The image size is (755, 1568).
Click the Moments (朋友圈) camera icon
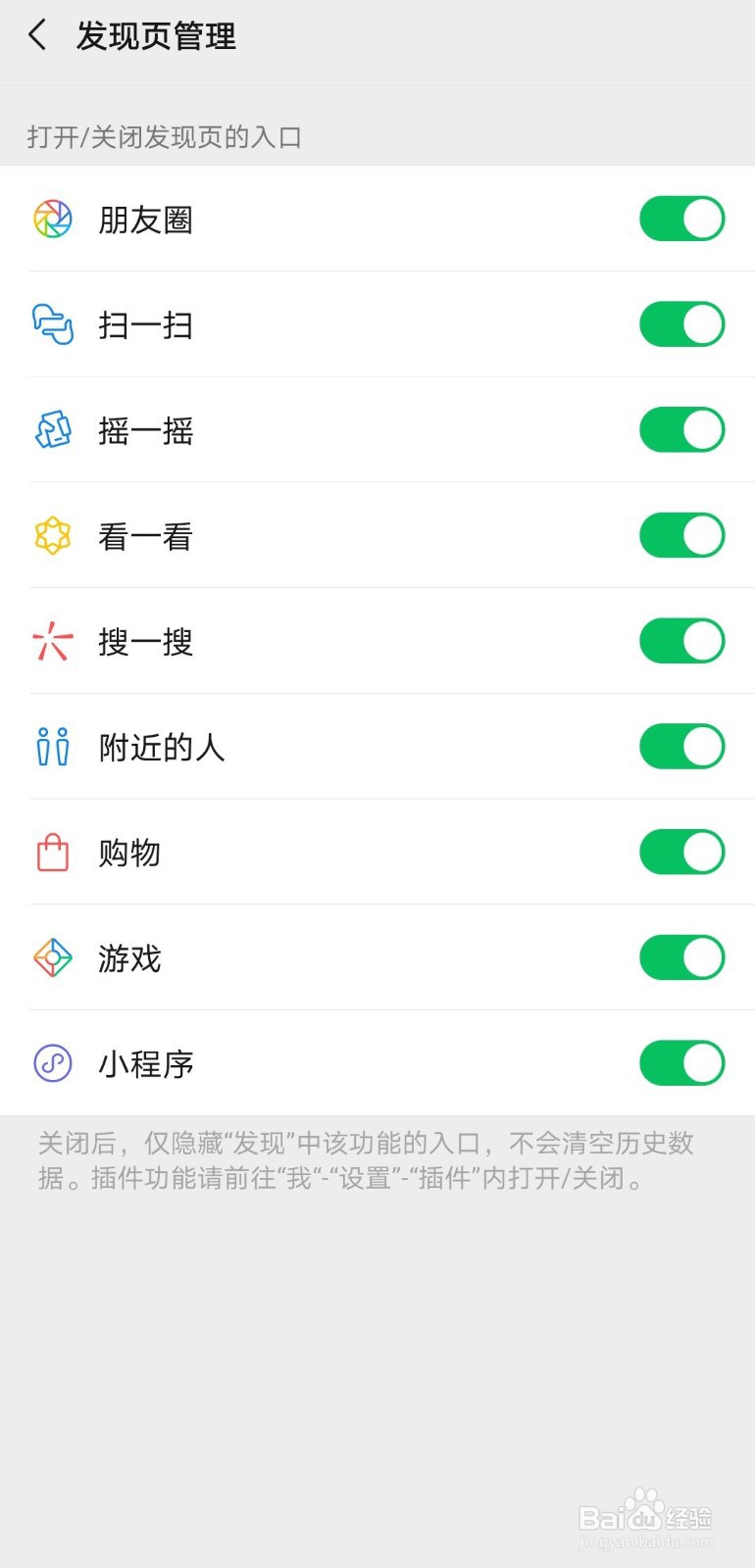pyautogui.click(x=54, y=220)
